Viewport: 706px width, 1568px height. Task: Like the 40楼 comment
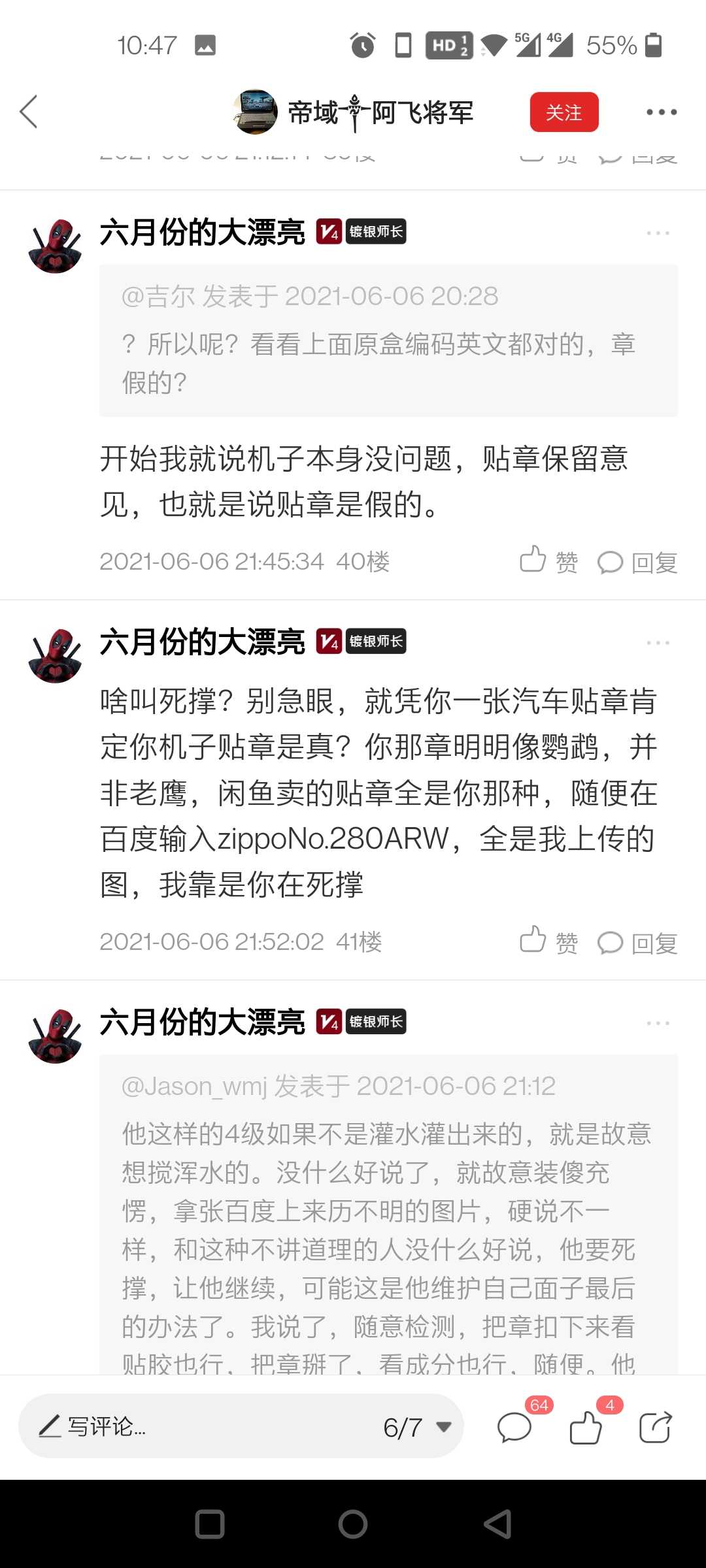pyautogui.click(x=548, y=561)
